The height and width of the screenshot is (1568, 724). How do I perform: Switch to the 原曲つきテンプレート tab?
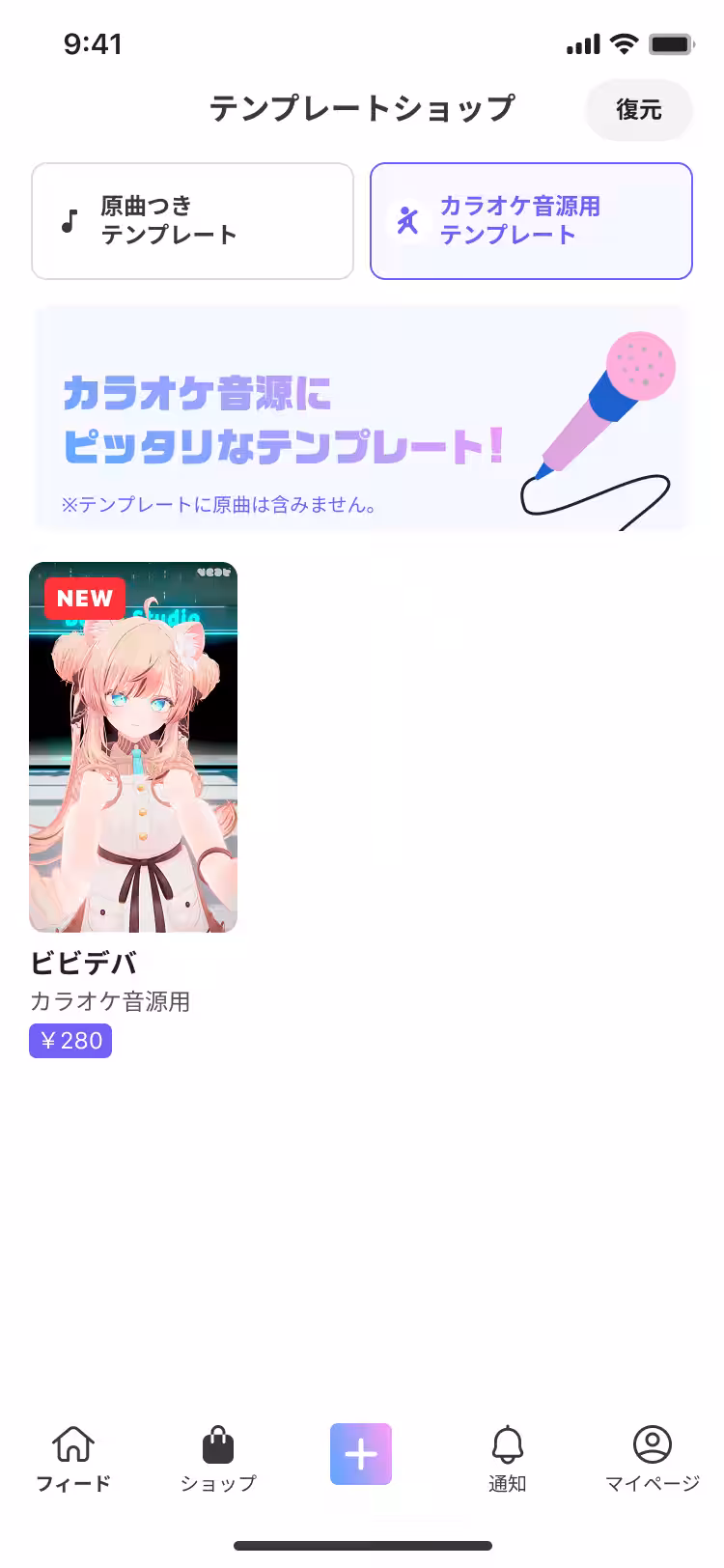(x=192, y=220)
